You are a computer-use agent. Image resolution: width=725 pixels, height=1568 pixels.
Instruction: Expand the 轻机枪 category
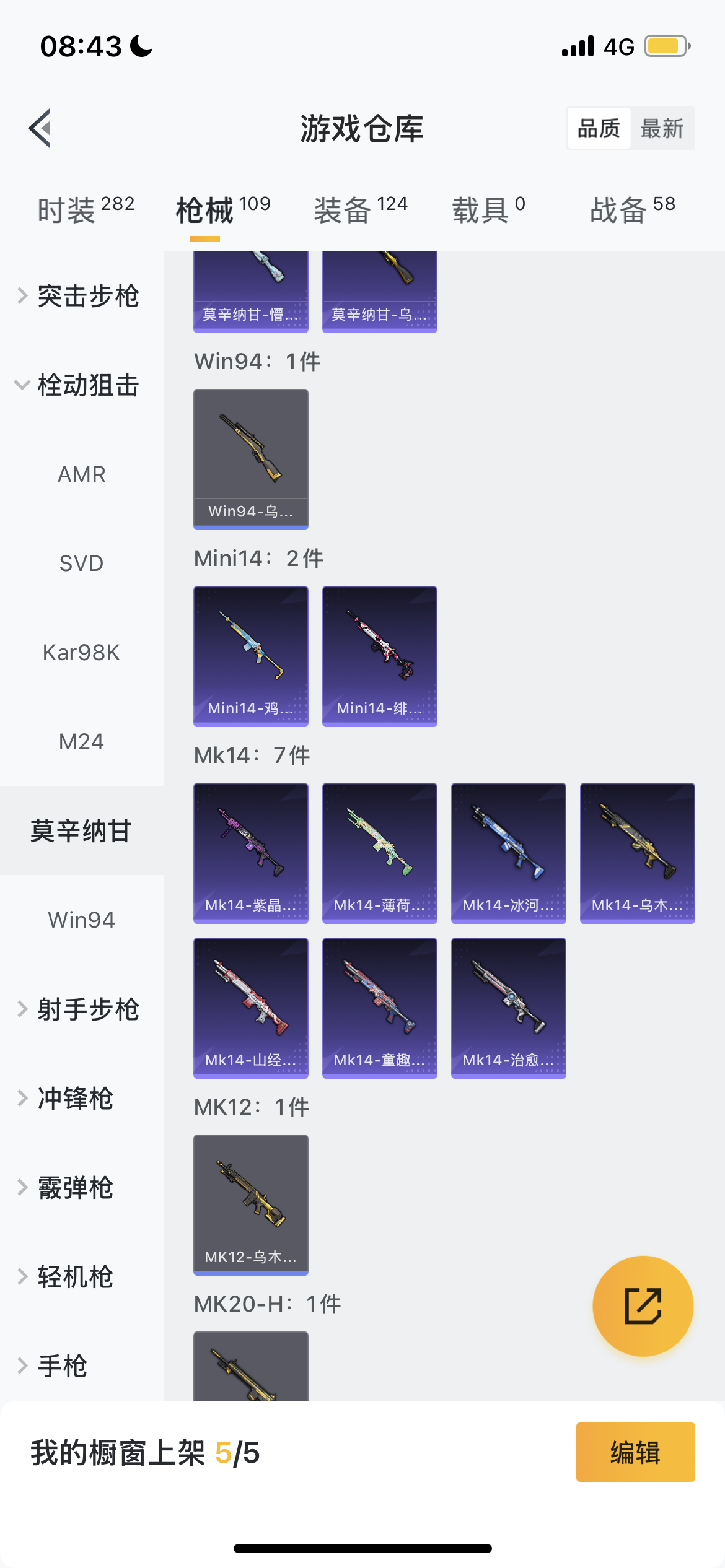coord(82,1277)
